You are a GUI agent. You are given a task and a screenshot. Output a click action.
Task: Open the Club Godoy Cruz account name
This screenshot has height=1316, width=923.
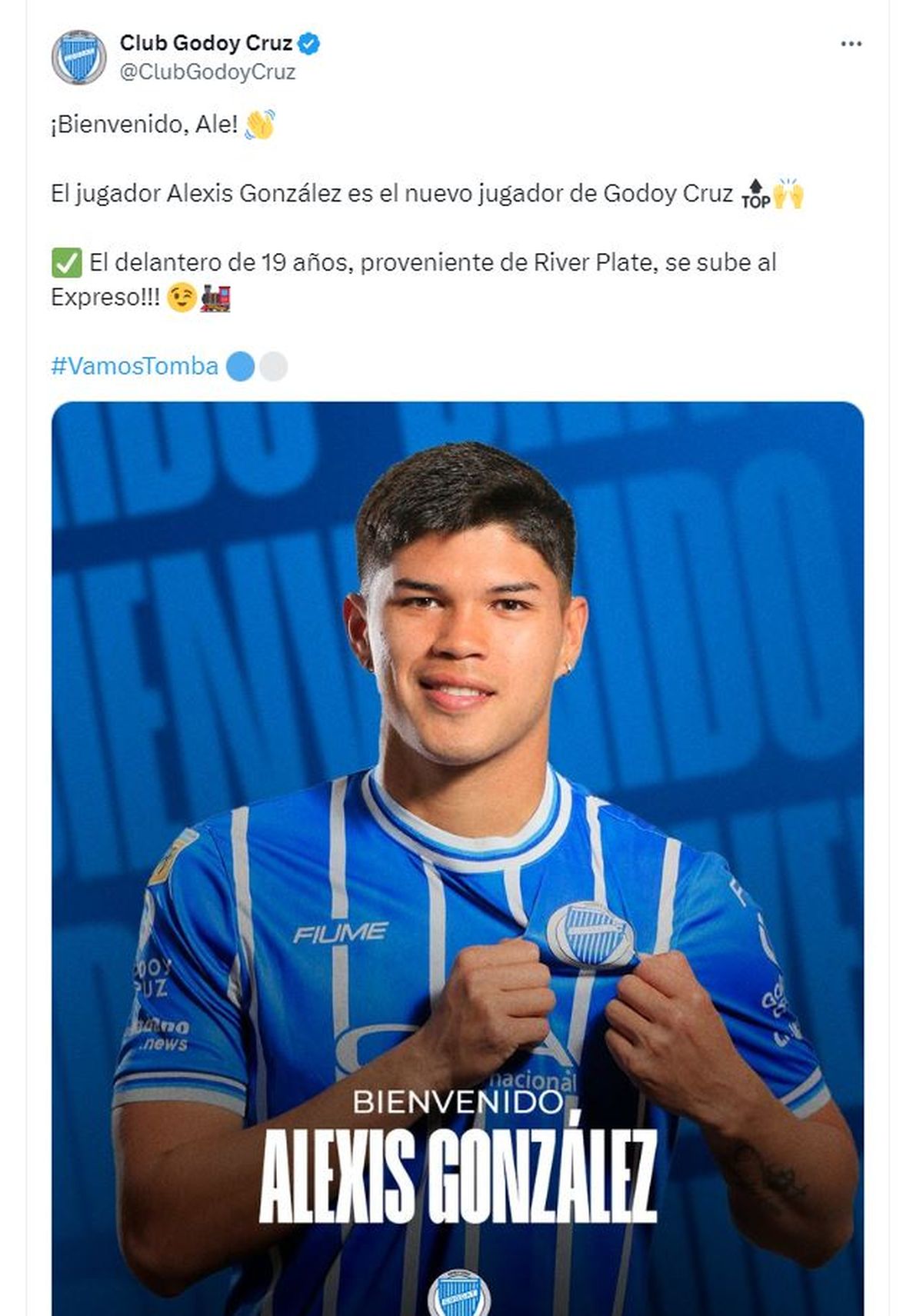205,43
